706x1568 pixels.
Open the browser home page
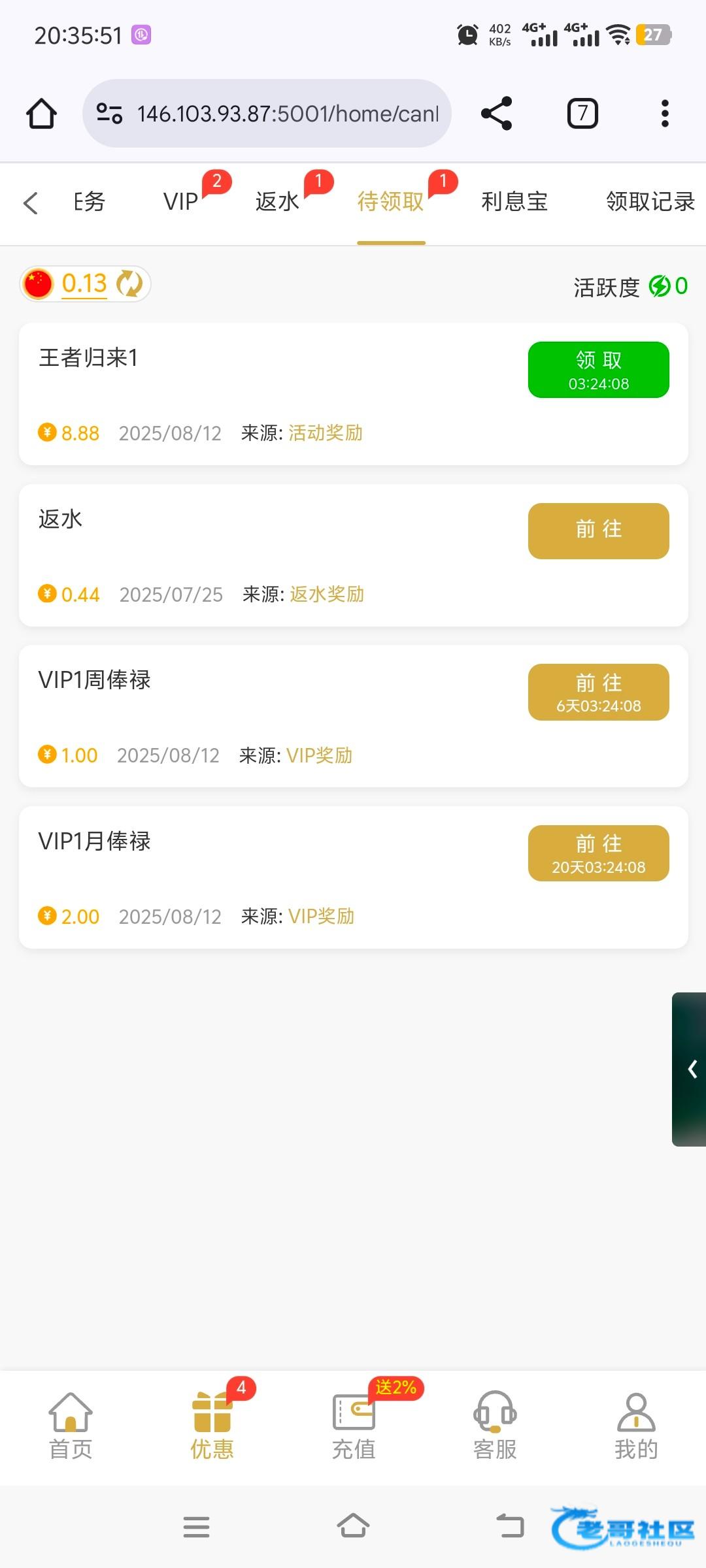41,114
